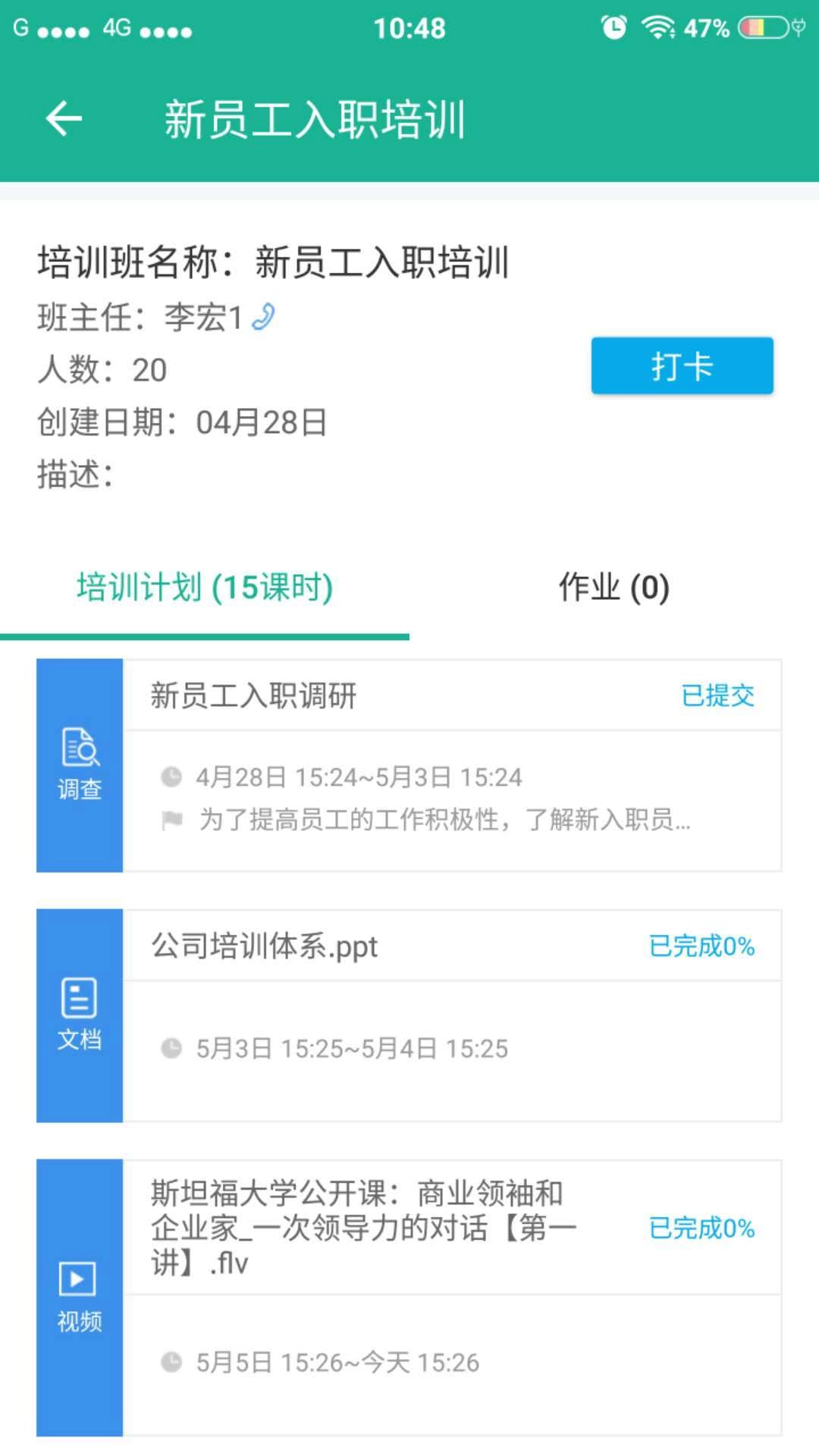
Task: Tap the phone icon next to 李宏1
Action: [265, 317]
